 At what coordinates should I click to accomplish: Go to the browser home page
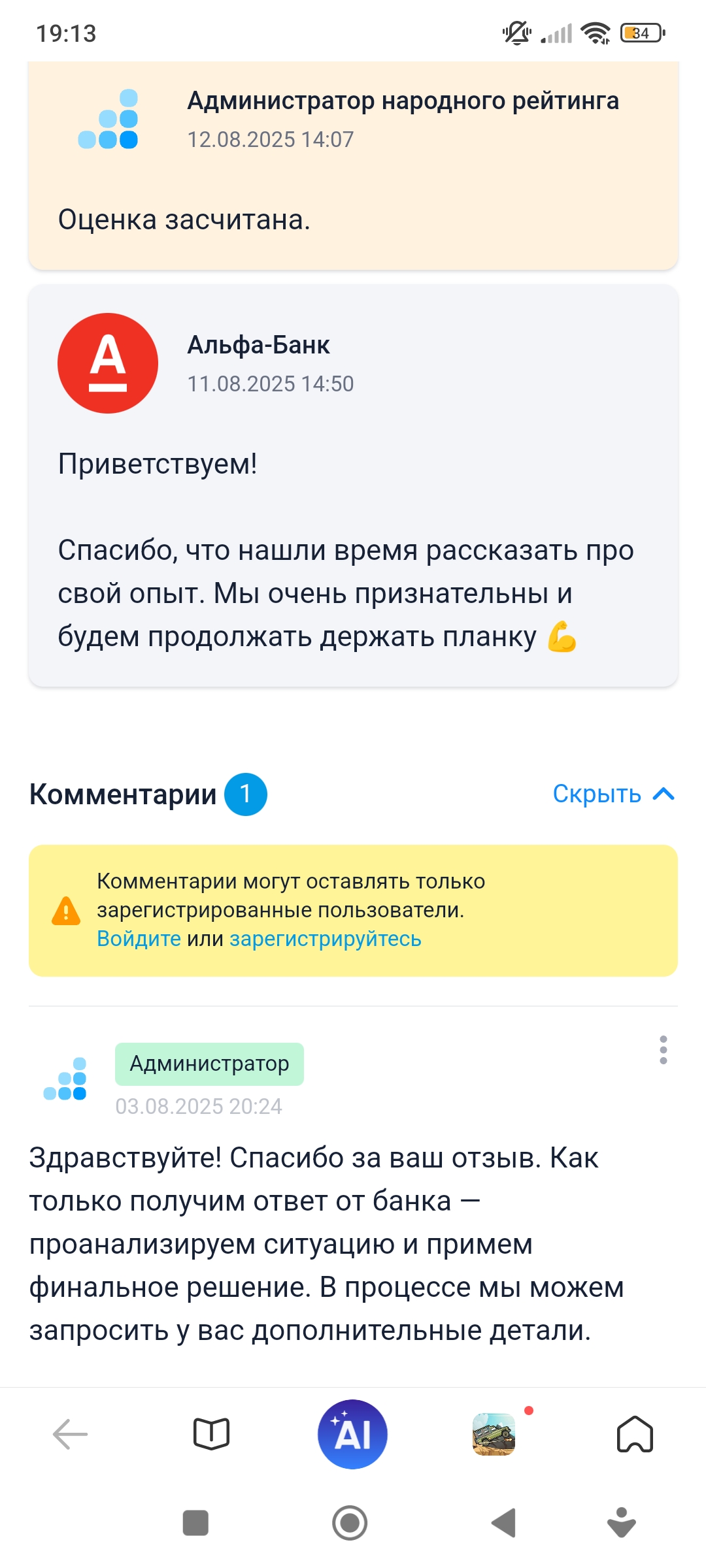point(635,1435)
